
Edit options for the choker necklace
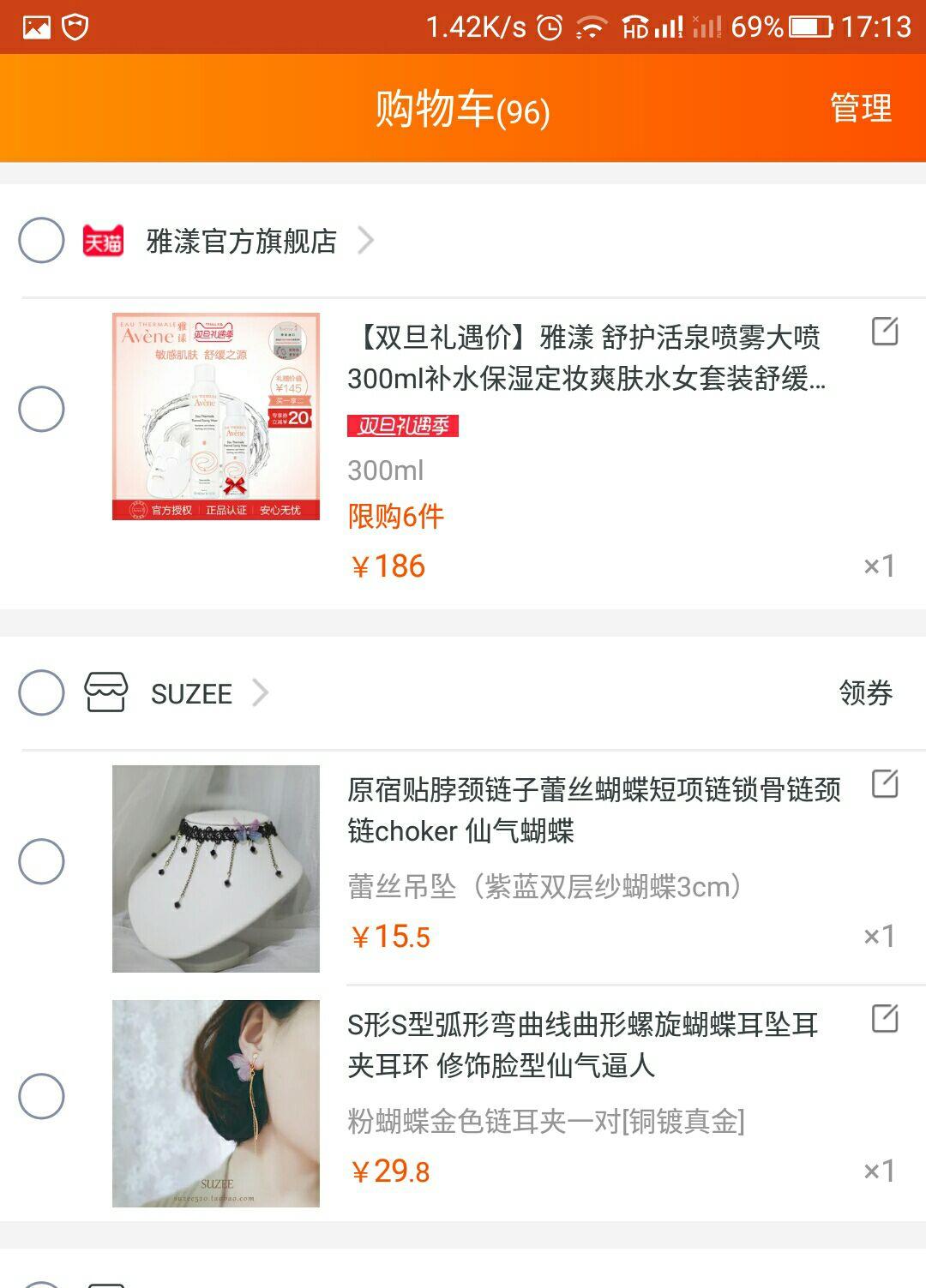pyautogui.click(x=885, y=784)
